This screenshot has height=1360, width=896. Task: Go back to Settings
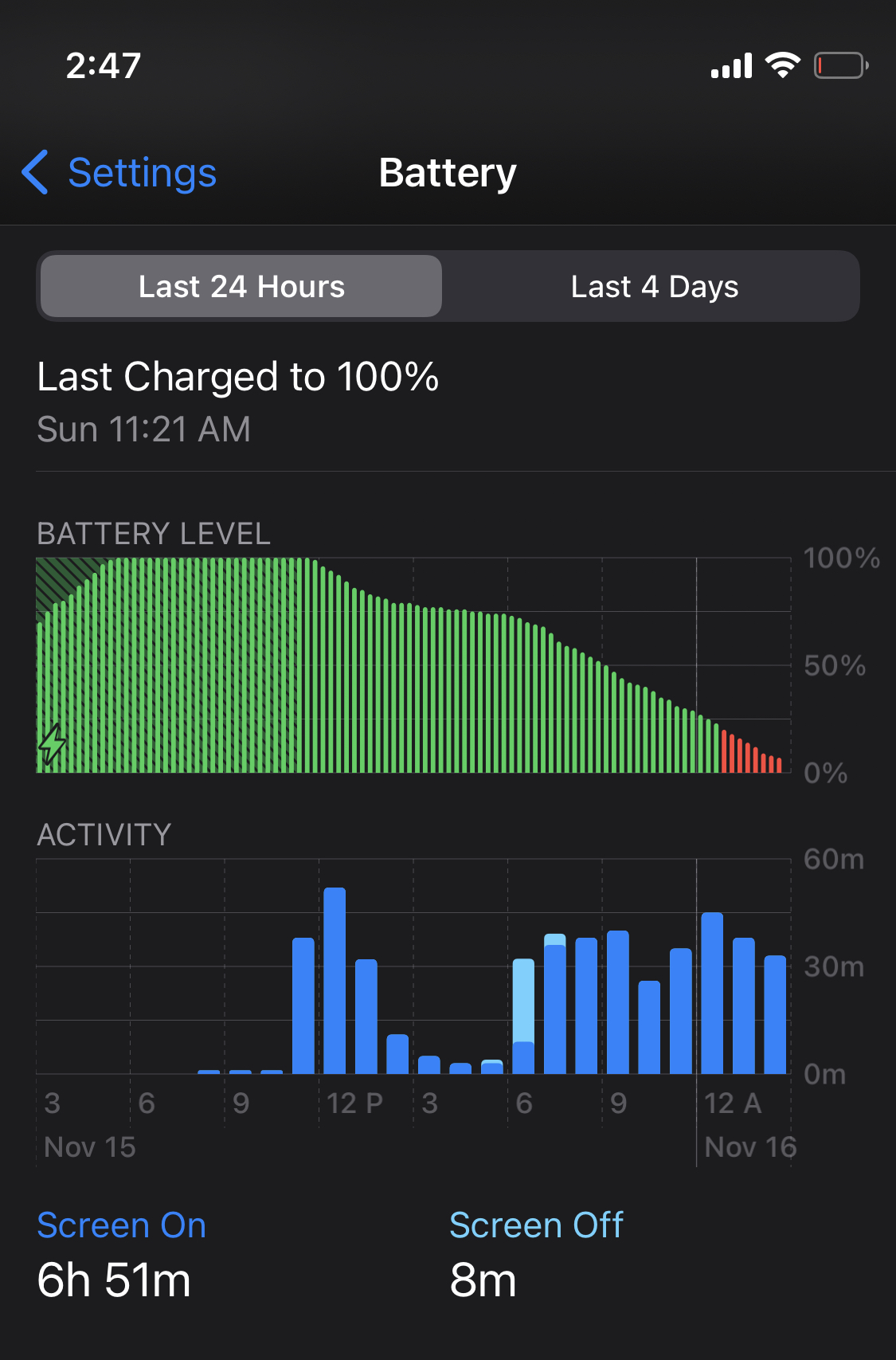click(119, 173)
